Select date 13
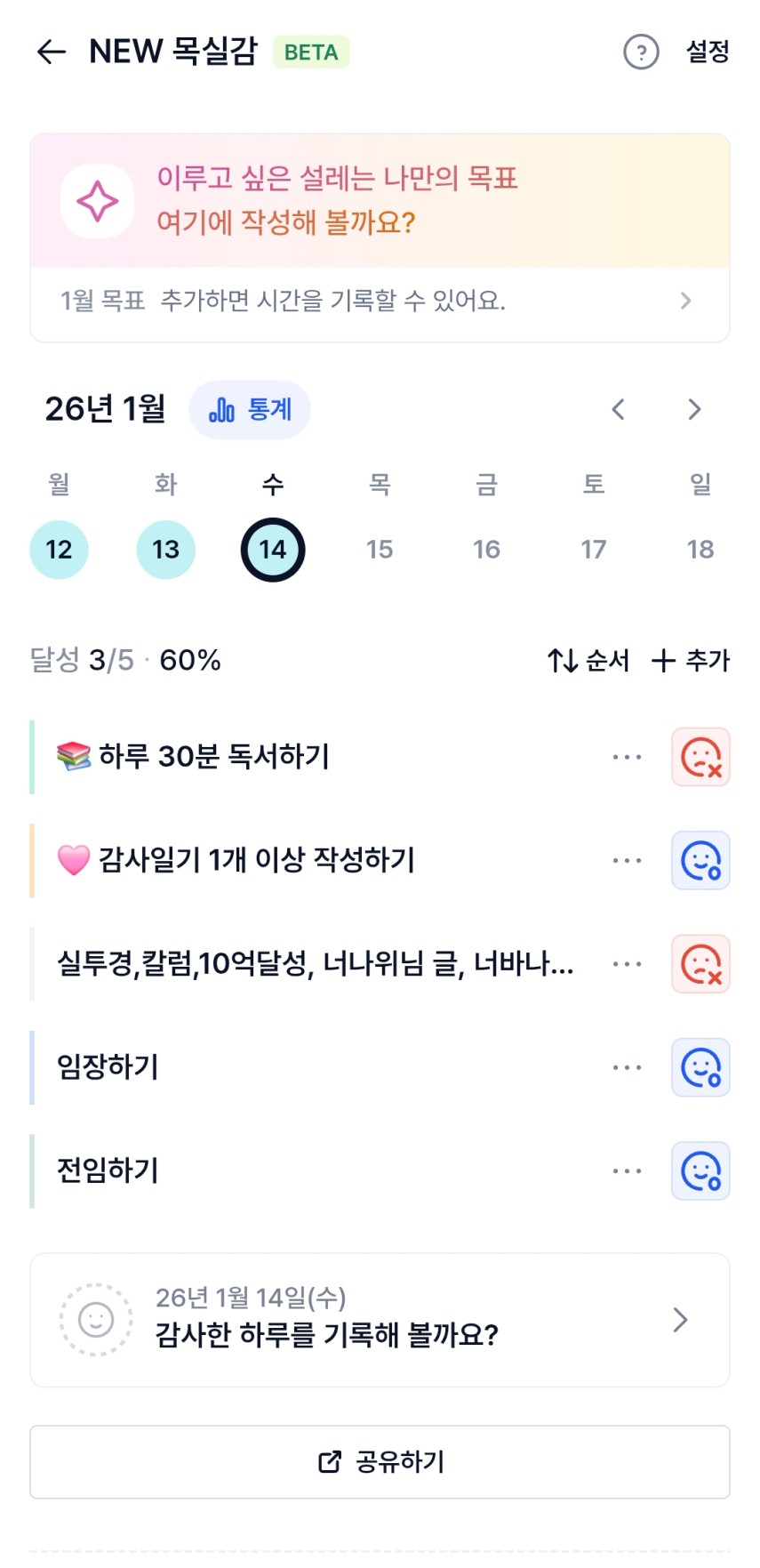This screenshot has width=760, height=1568. [x=165, y=550]
